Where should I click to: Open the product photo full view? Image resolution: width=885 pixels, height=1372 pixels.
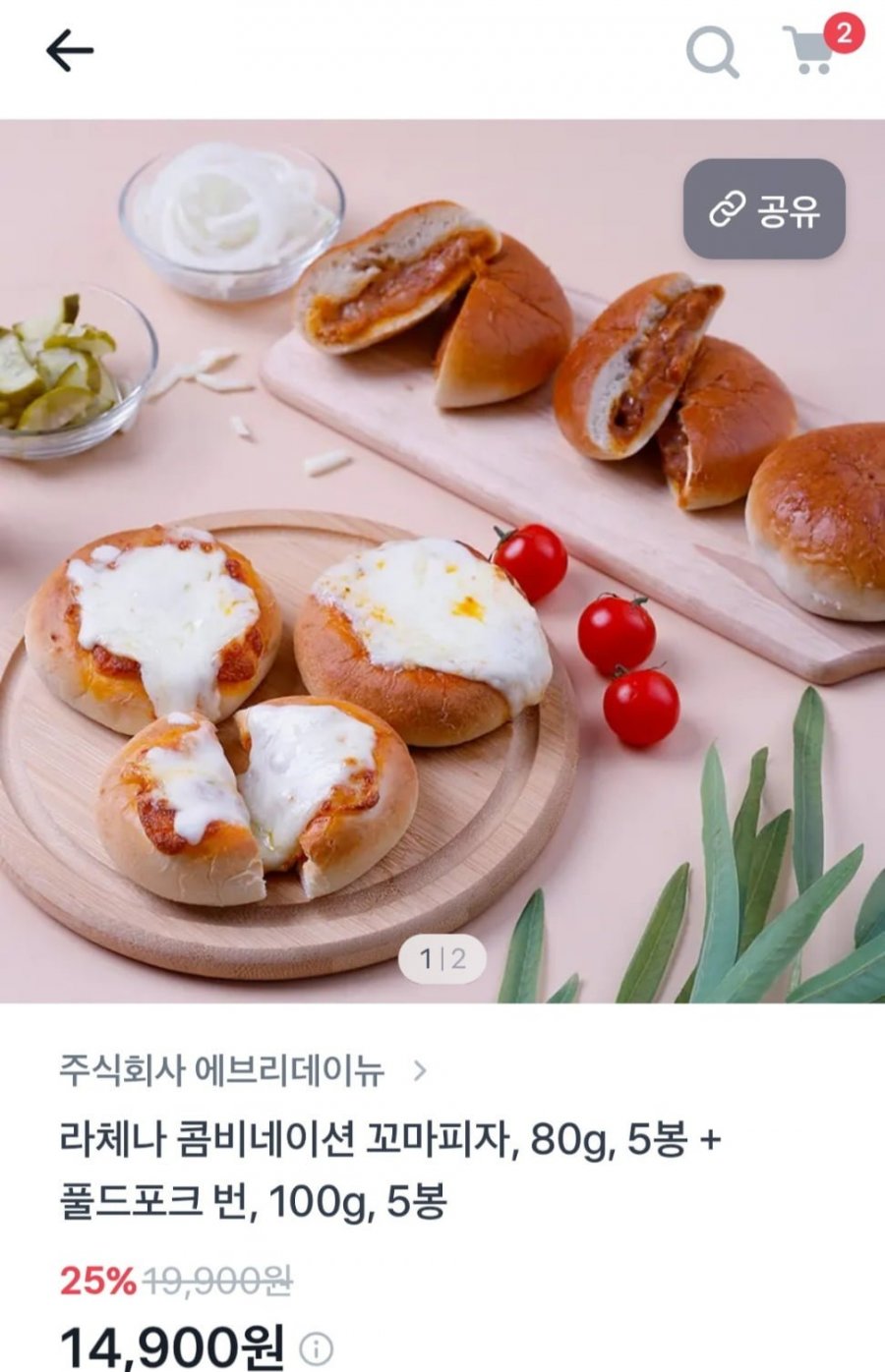click(442, 560)
